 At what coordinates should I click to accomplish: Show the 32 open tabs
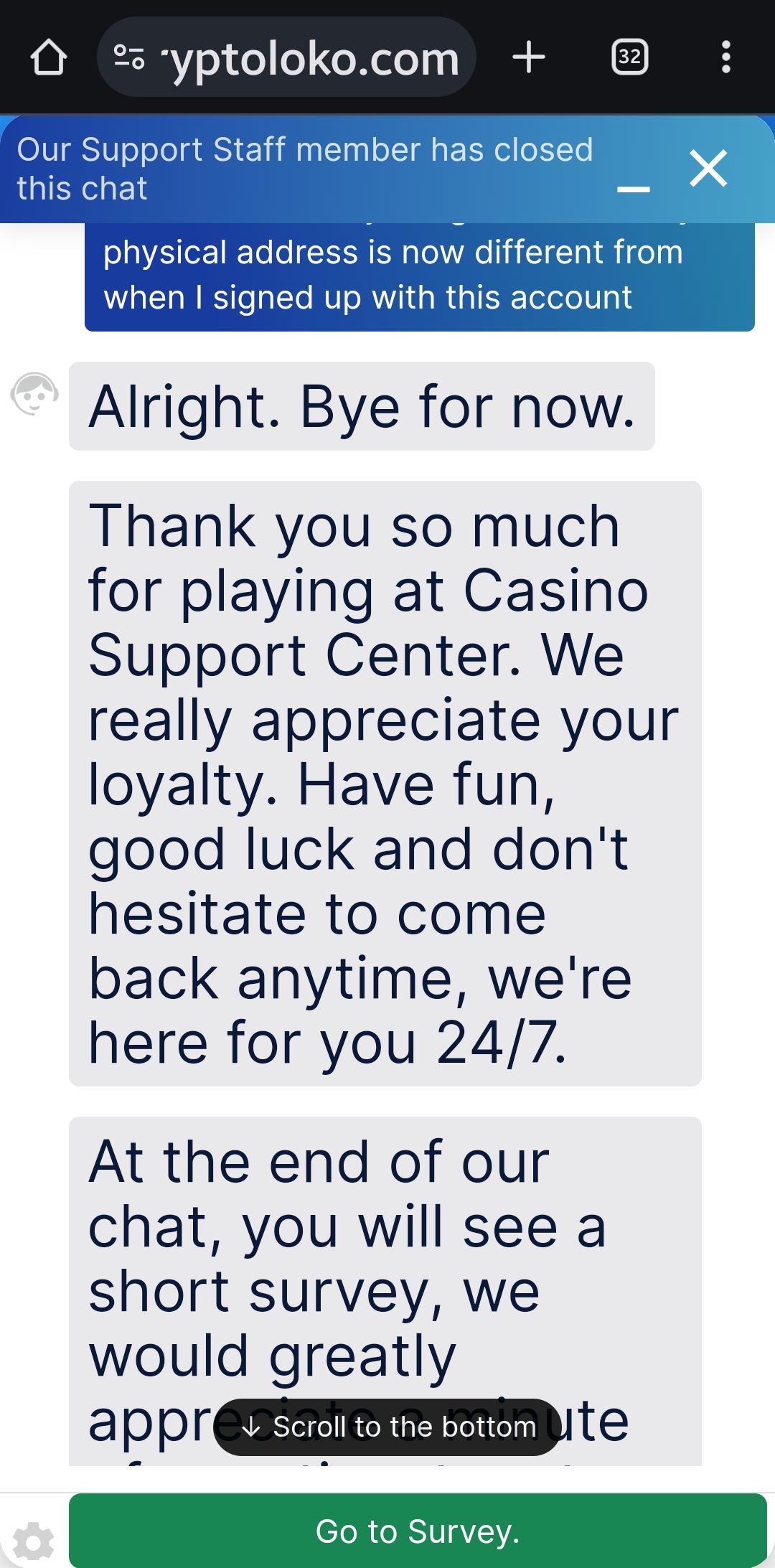point(629,57)
